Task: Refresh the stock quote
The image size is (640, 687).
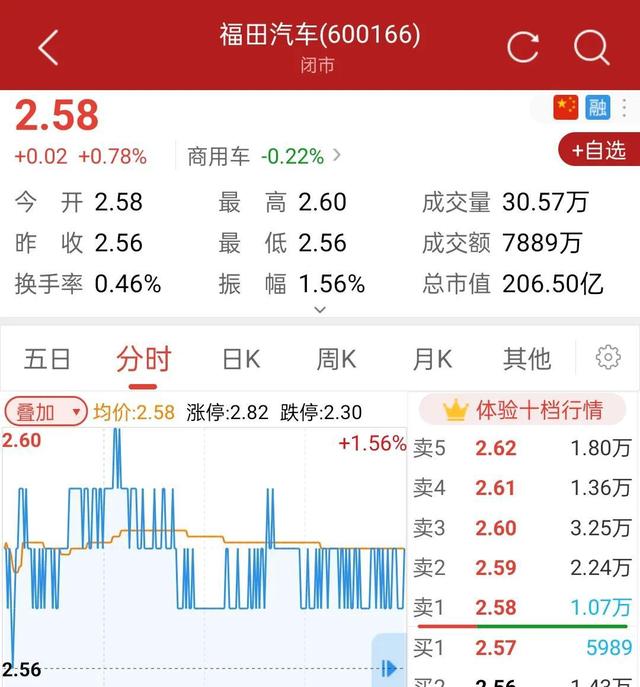Action: (523, 47)
